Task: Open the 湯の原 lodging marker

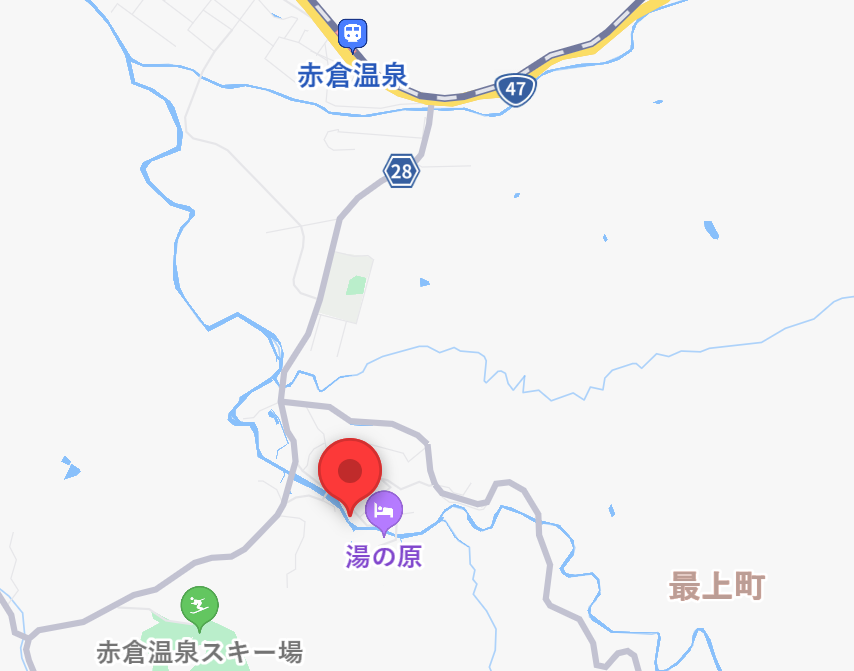Action: point(384,512)
